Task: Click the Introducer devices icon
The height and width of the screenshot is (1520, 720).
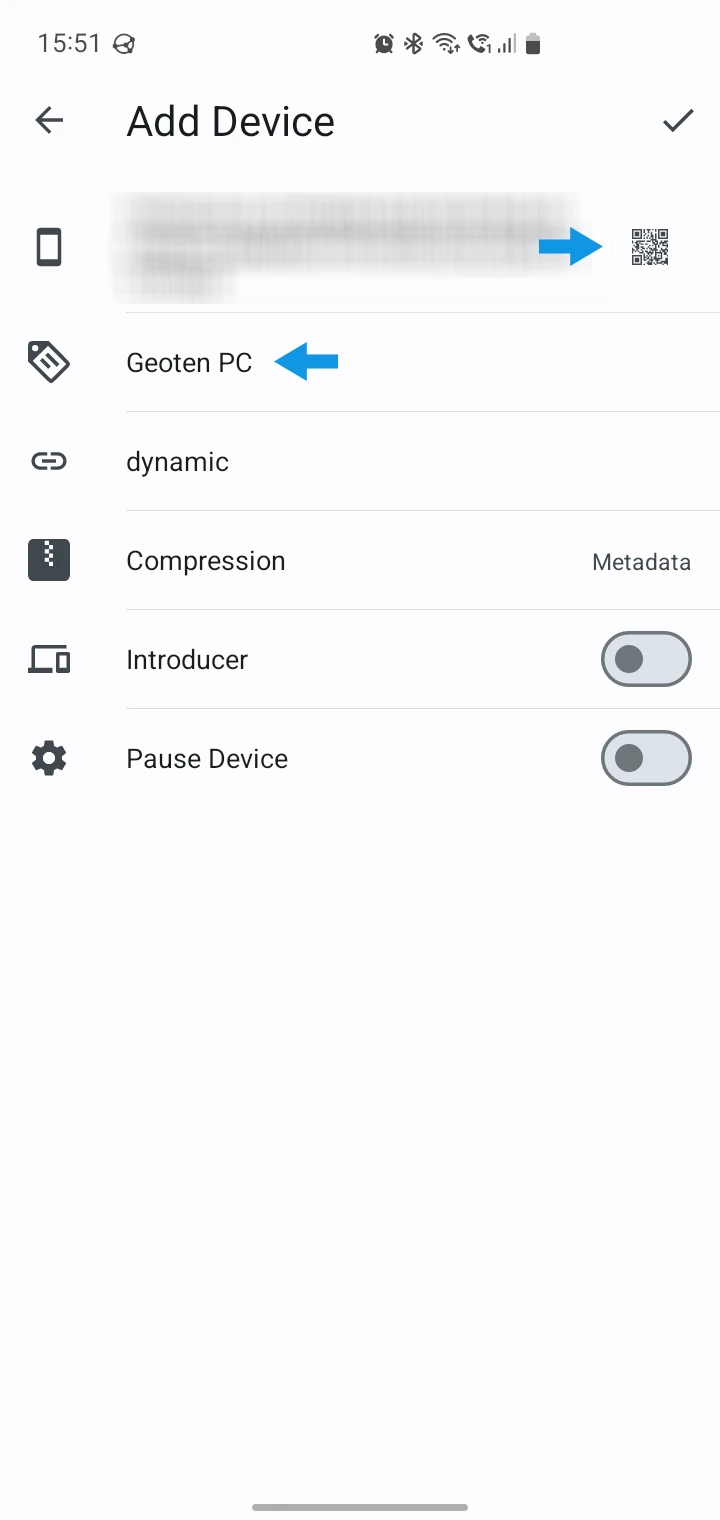Action: [48, 659]
